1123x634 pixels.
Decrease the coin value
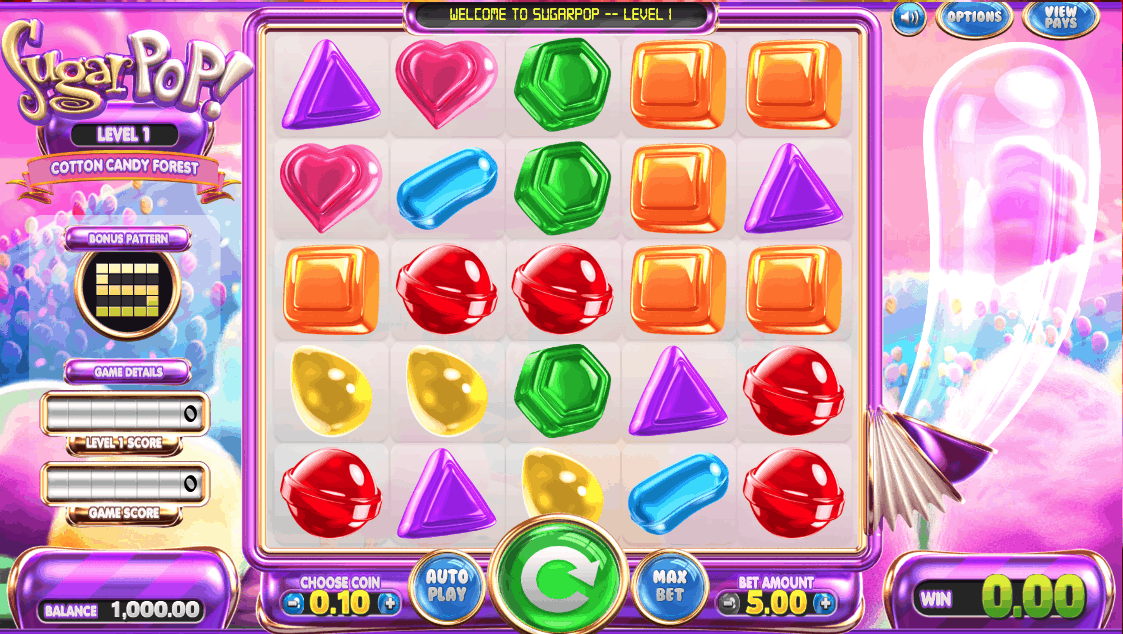(x=291, y=603)
